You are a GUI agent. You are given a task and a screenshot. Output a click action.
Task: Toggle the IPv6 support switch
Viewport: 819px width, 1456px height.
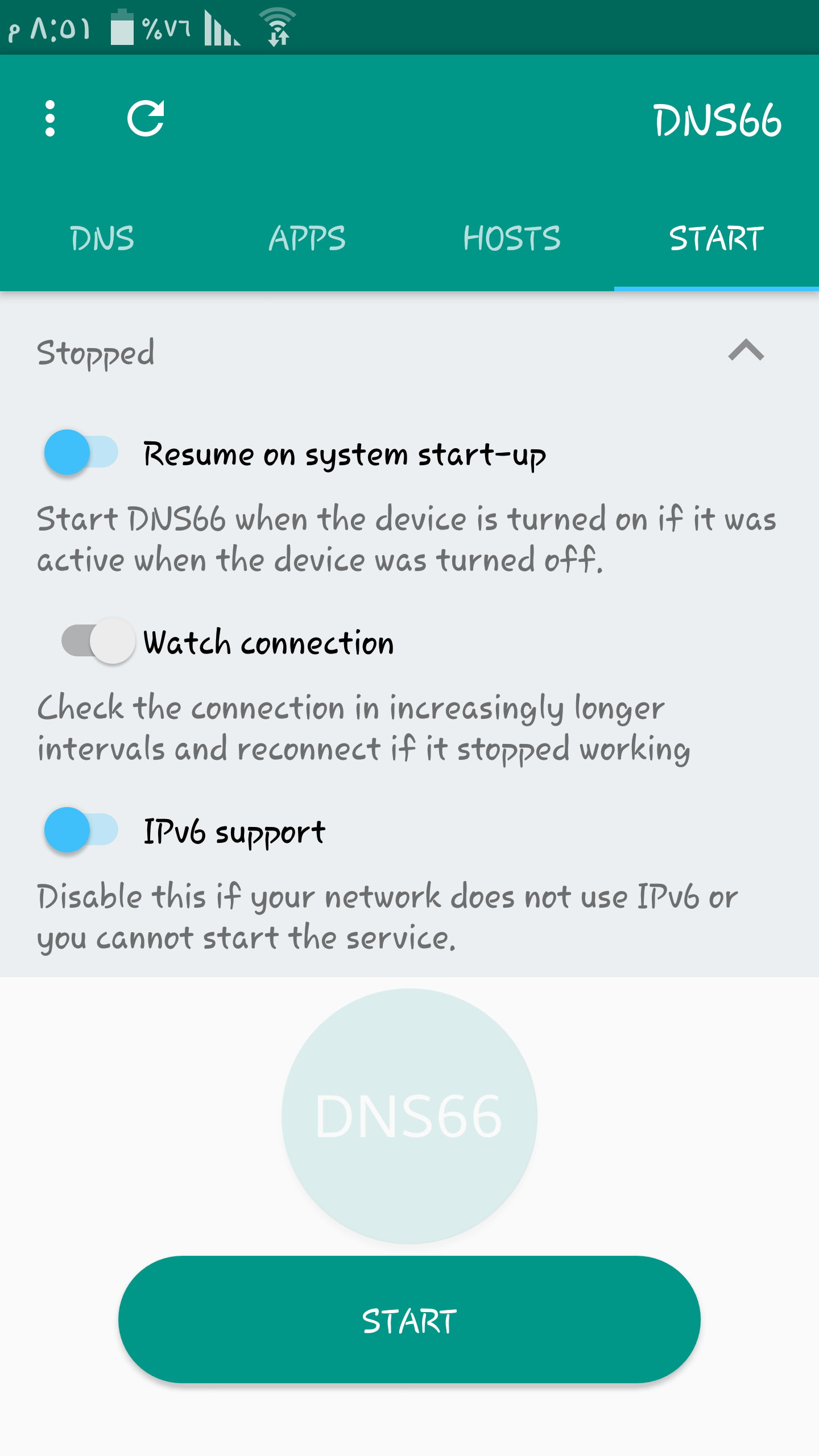point(81,830)
